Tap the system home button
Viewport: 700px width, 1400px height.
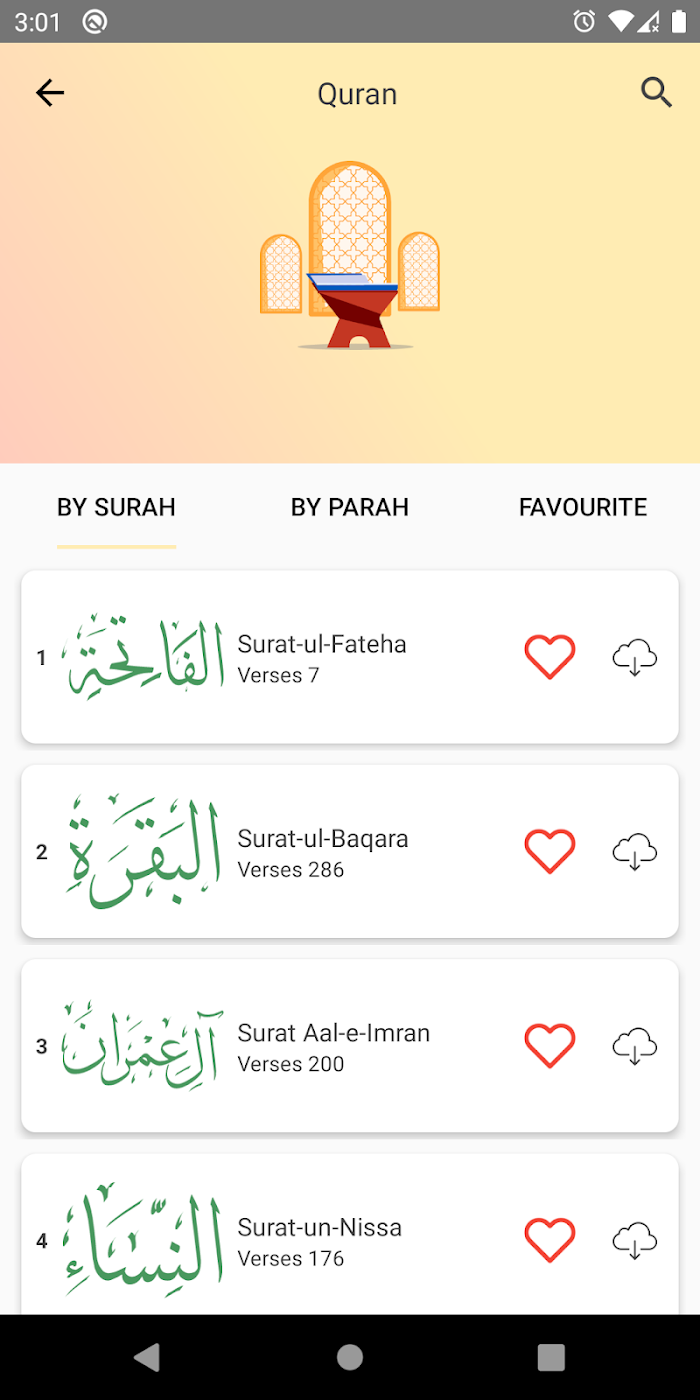350,1357
